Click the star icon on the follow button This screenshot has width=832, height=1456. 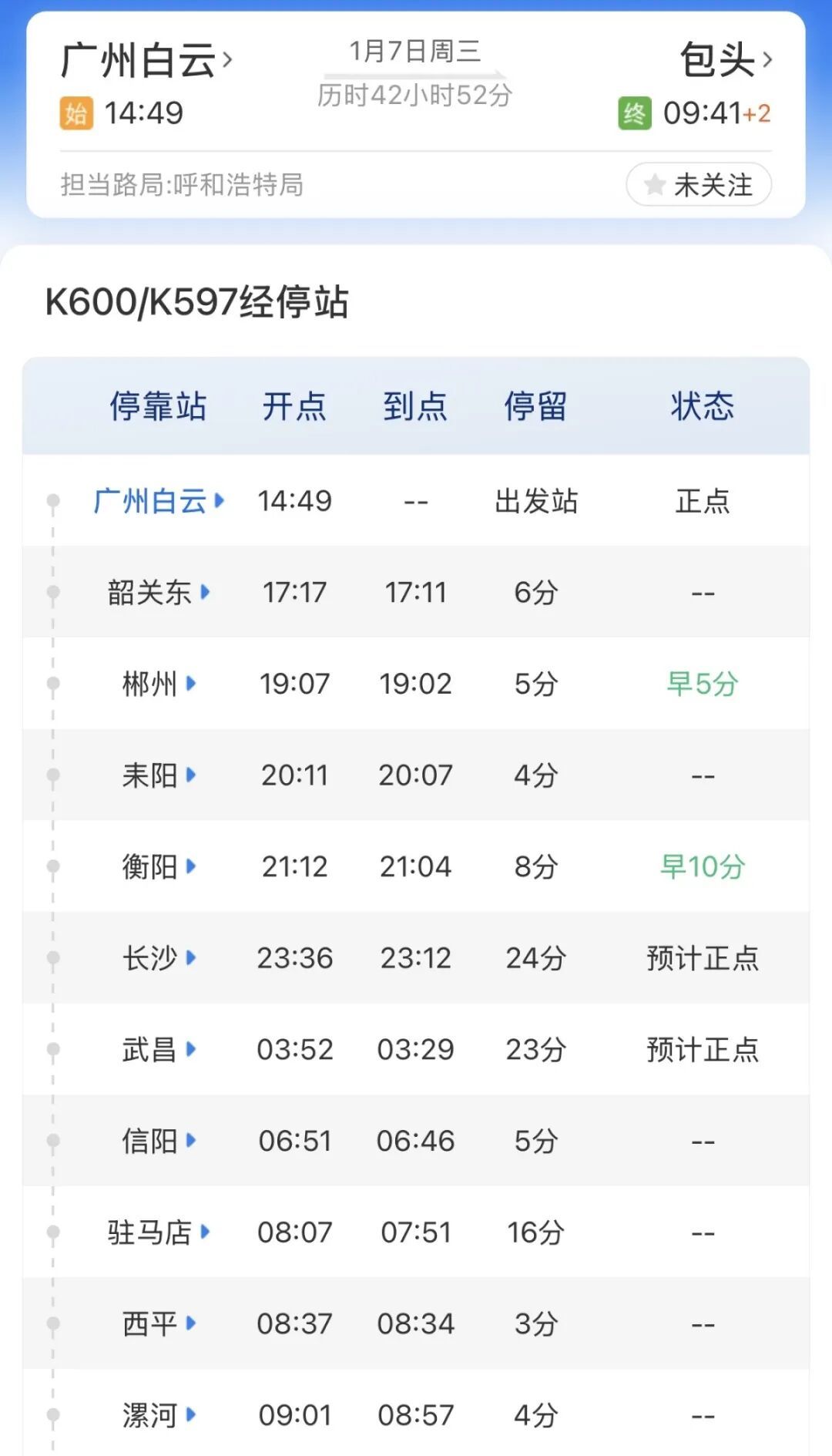tap(655, 185)
